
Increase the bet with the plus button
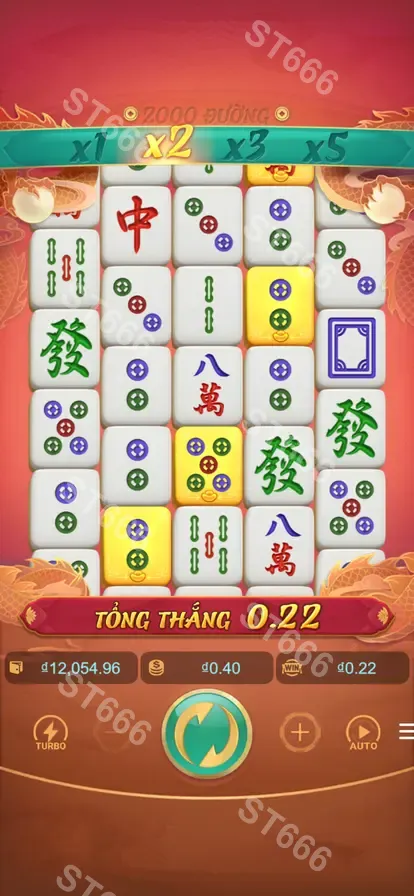[x=300, y=732]
